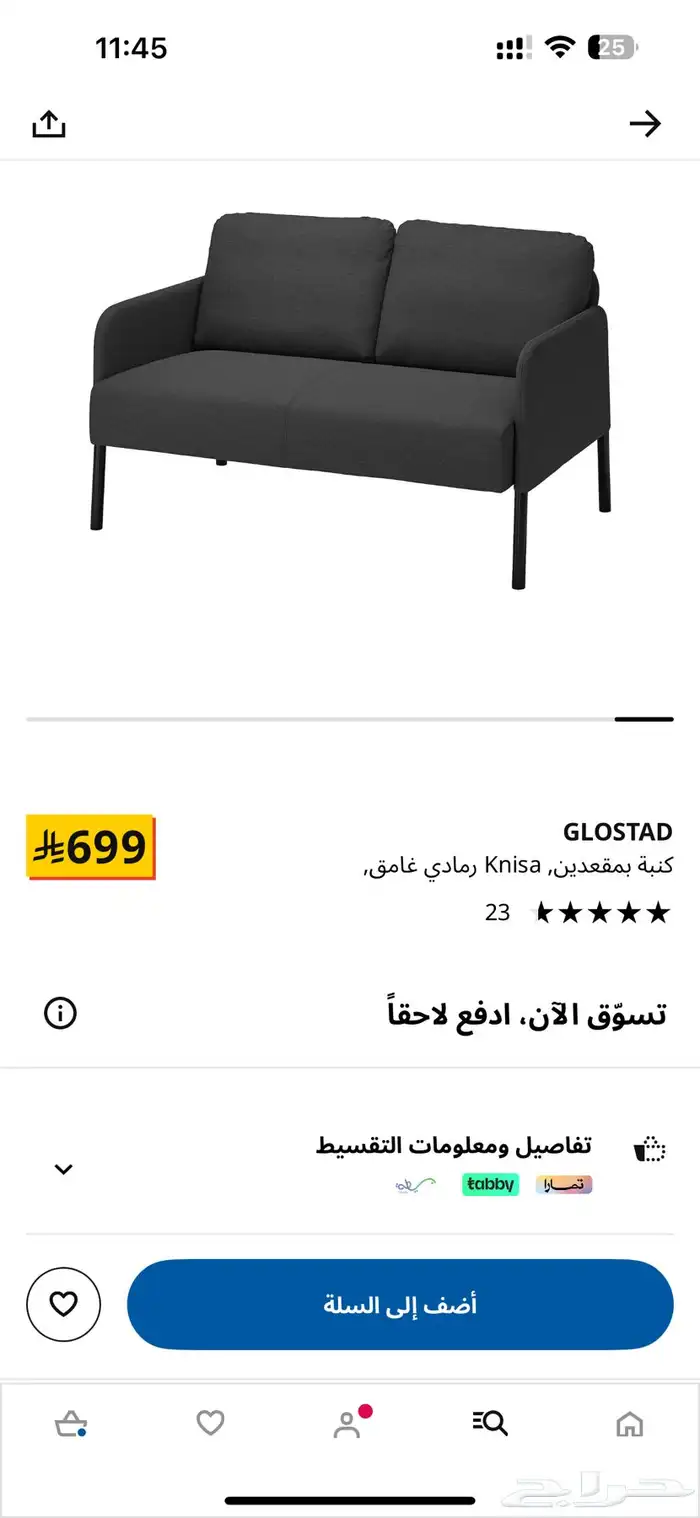Add the sofa to the cart
This screenshot has width=700, height=1518.
(x=400, y=1305)
